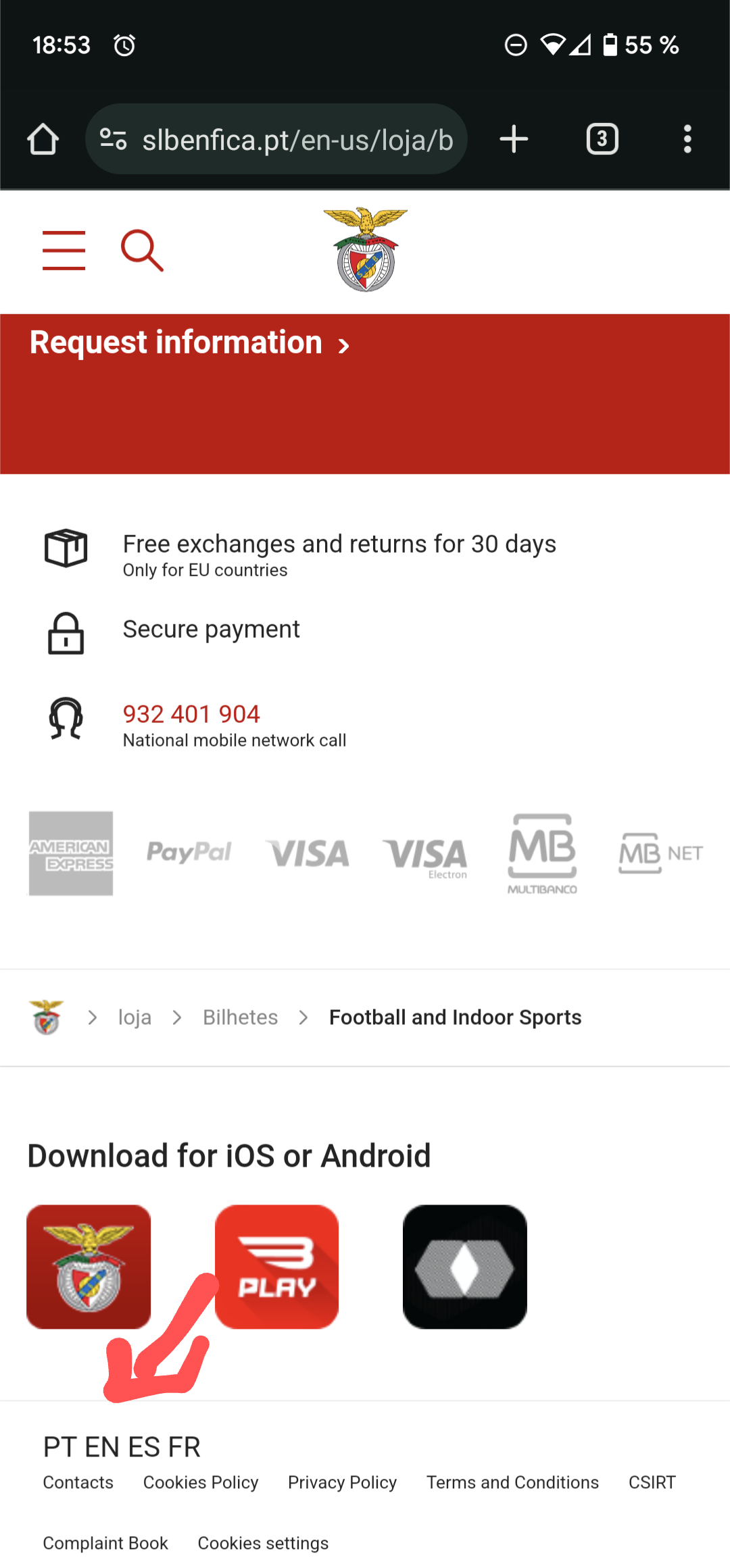Open the Benfica official app download
730x1568 pixels.
(x=89, y=1267)
